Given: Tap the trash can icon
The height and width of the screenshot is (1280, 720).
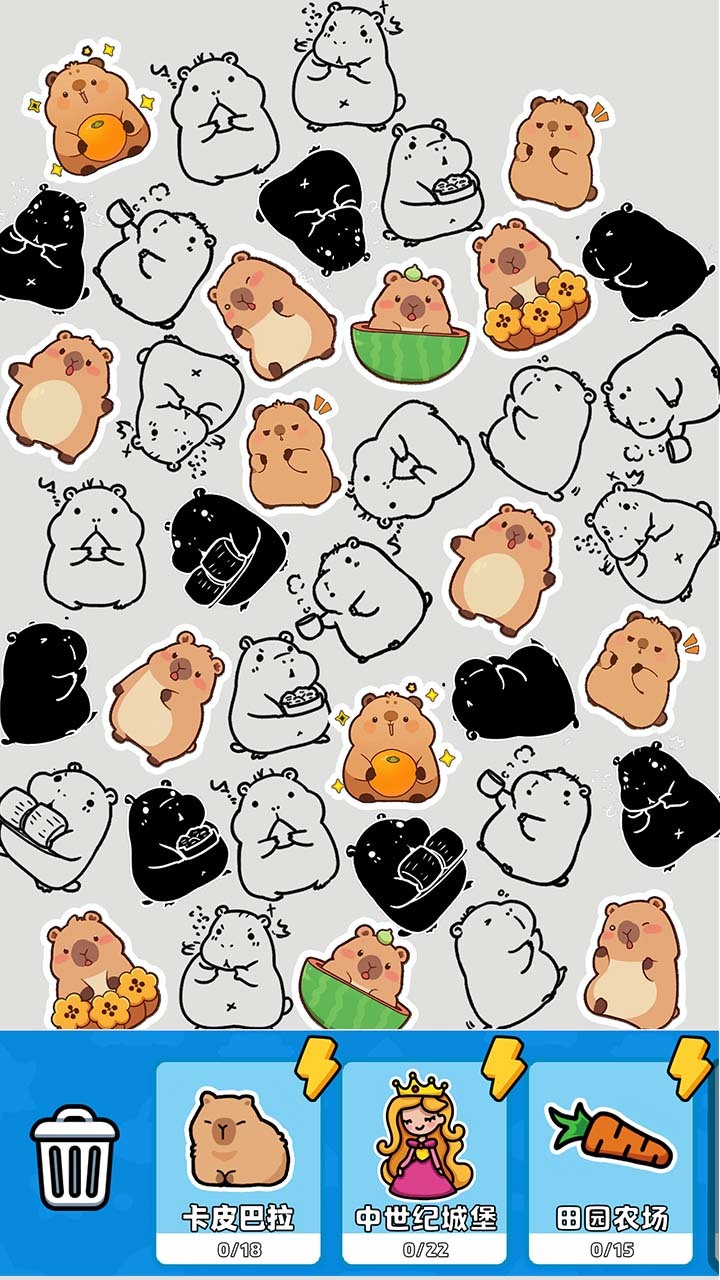Looking at the screenshot, I should [x=75, y=1157].
